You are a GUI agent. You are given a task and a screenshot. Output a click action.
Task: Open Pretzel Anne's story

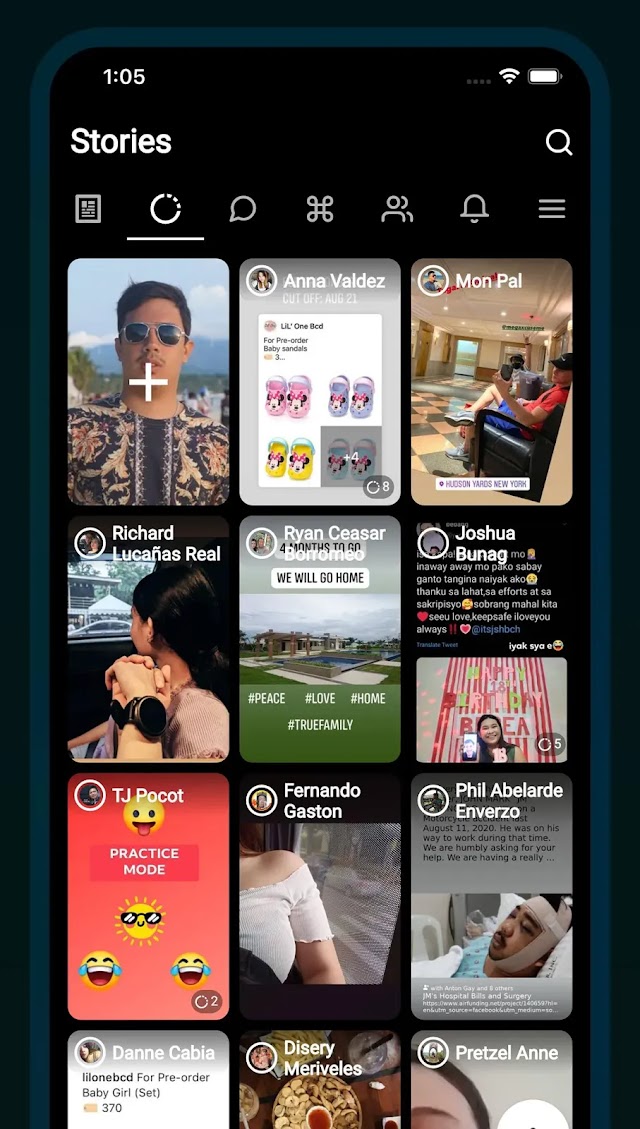[x=492, y=1080]
